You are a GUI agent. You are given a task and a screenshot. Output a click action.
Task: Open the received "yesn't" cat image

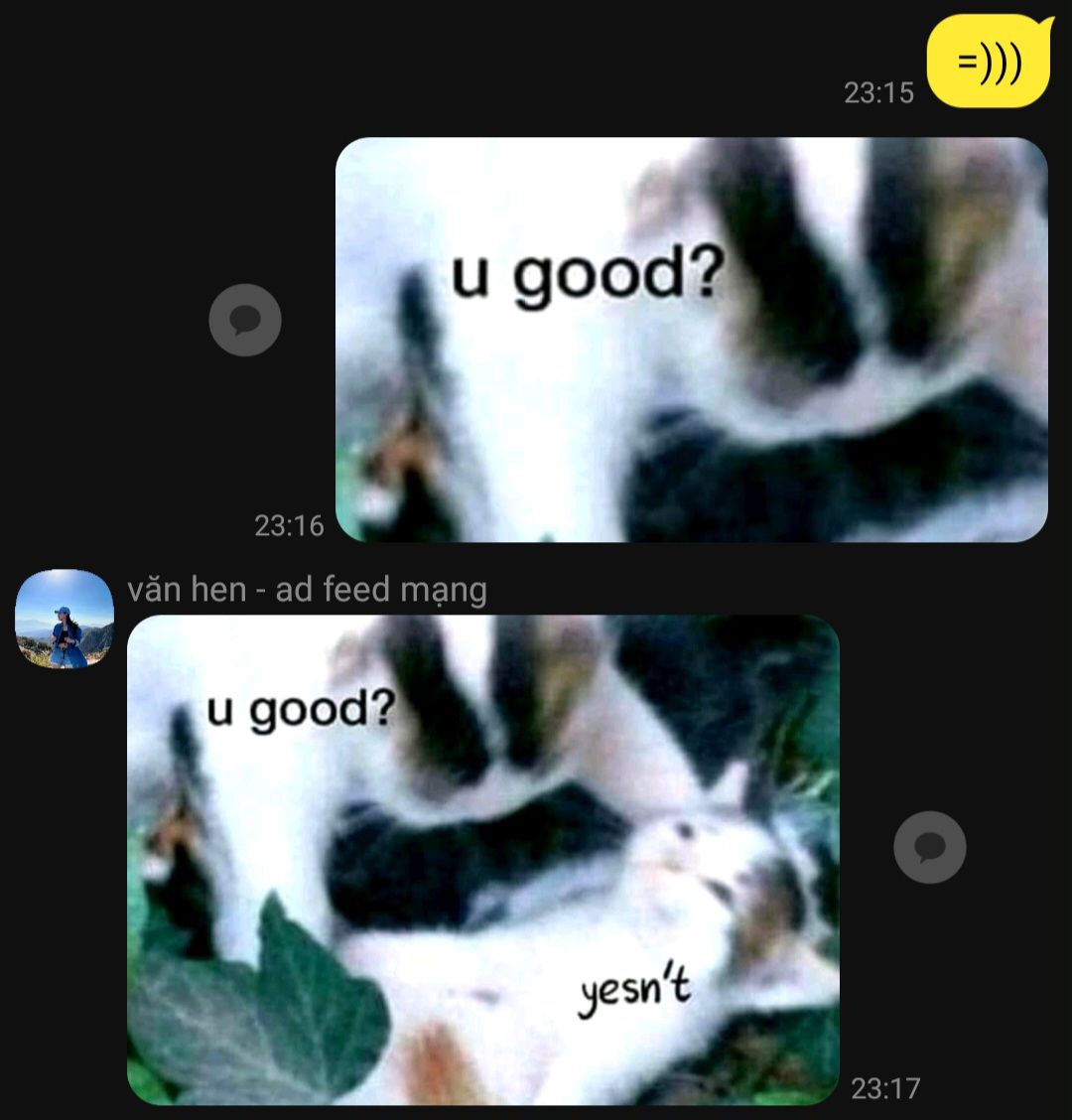[483, 859]
